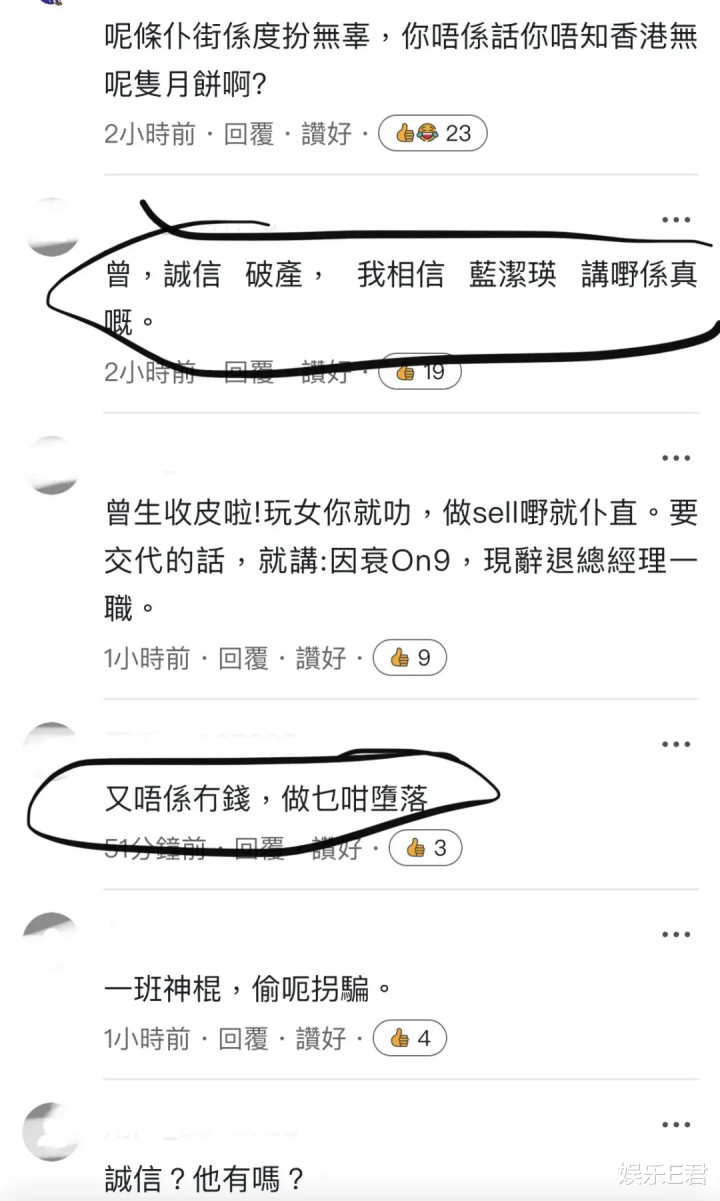
Task: Like the 一班神棍 comment
Action: point(321,1038)
